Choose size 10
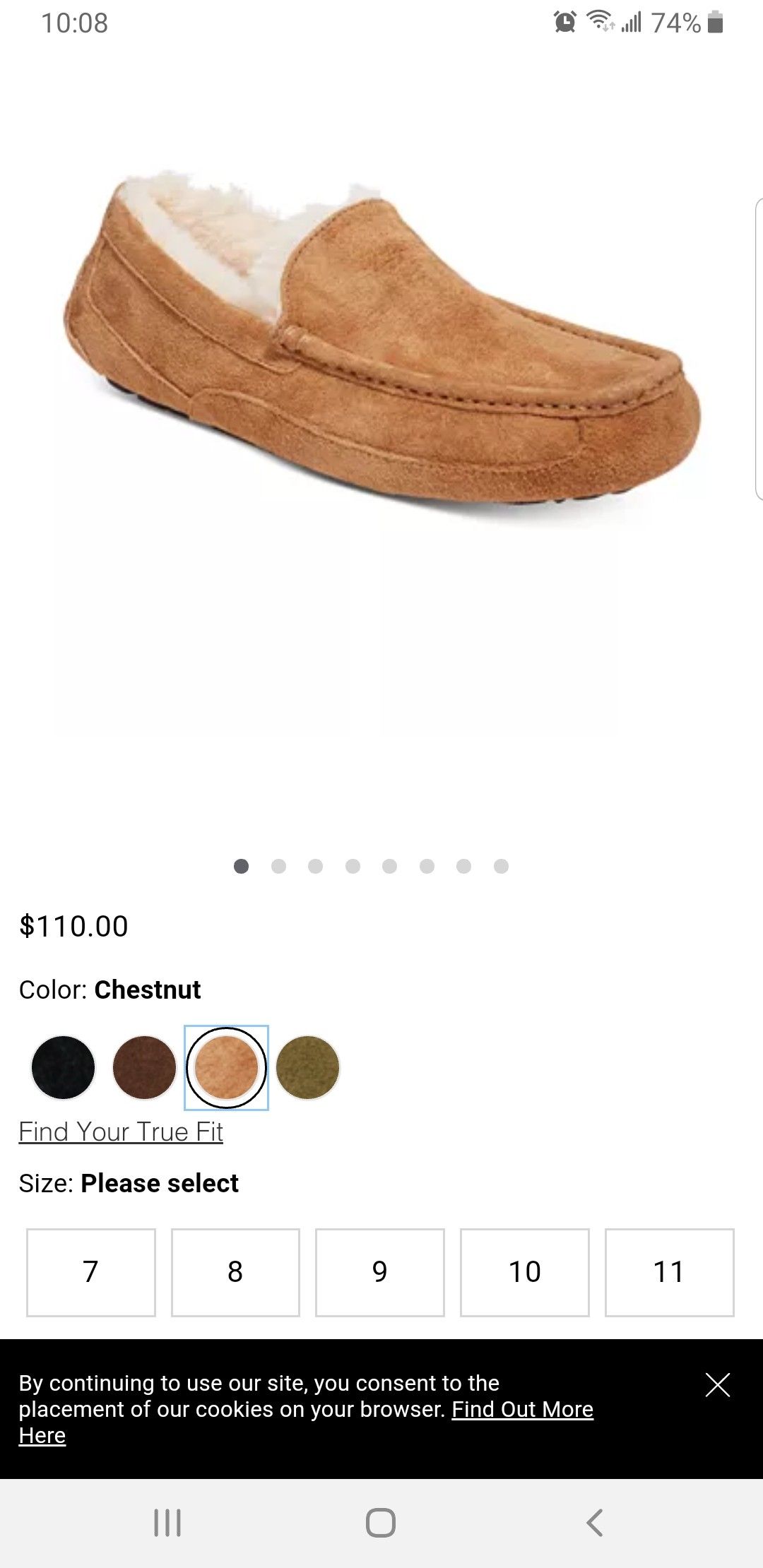 click(524, 1272)
